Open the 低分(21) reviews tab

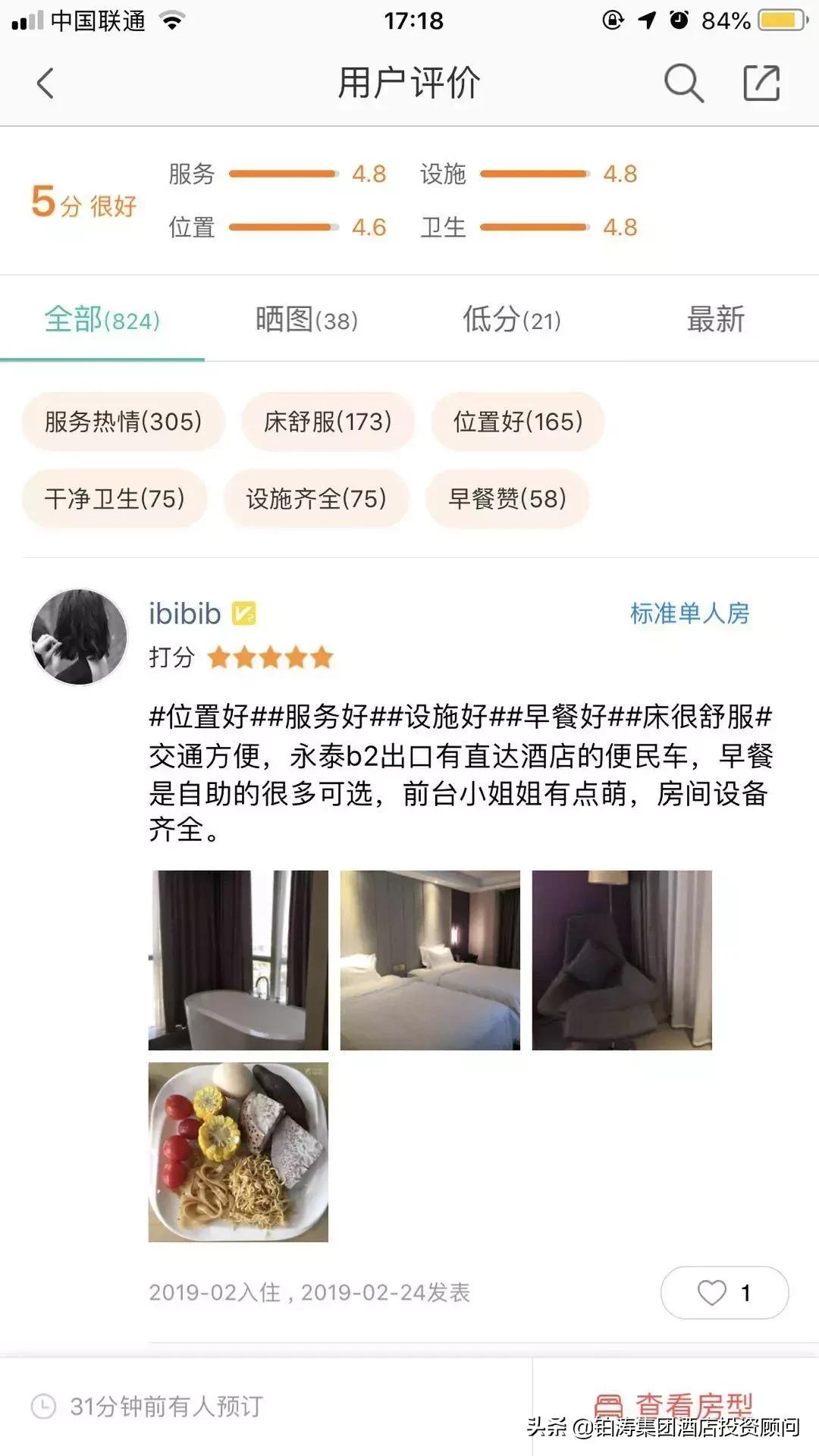pos(510,319)
